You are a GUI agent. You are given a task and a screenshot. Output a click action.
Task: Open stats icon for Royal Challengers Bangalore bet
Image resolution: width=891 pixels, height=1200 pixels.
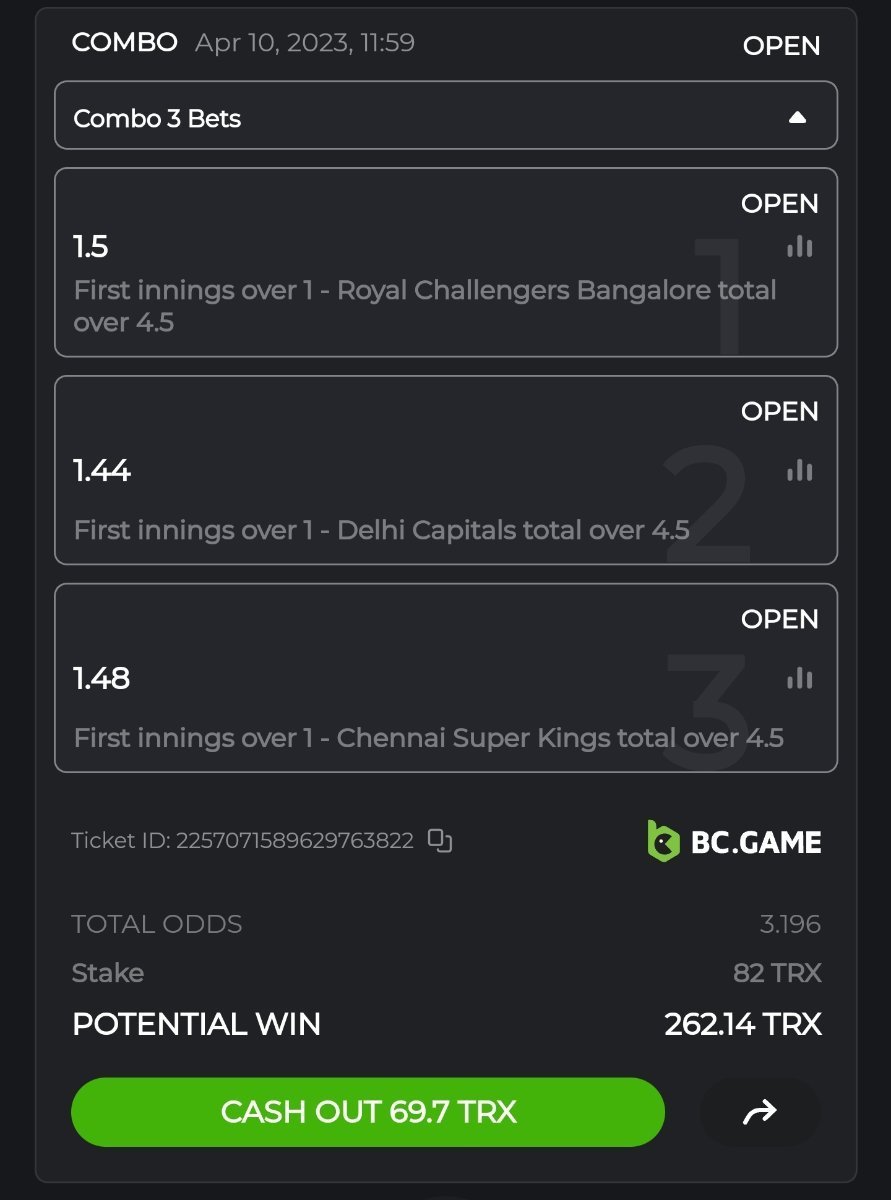[799, 246]
